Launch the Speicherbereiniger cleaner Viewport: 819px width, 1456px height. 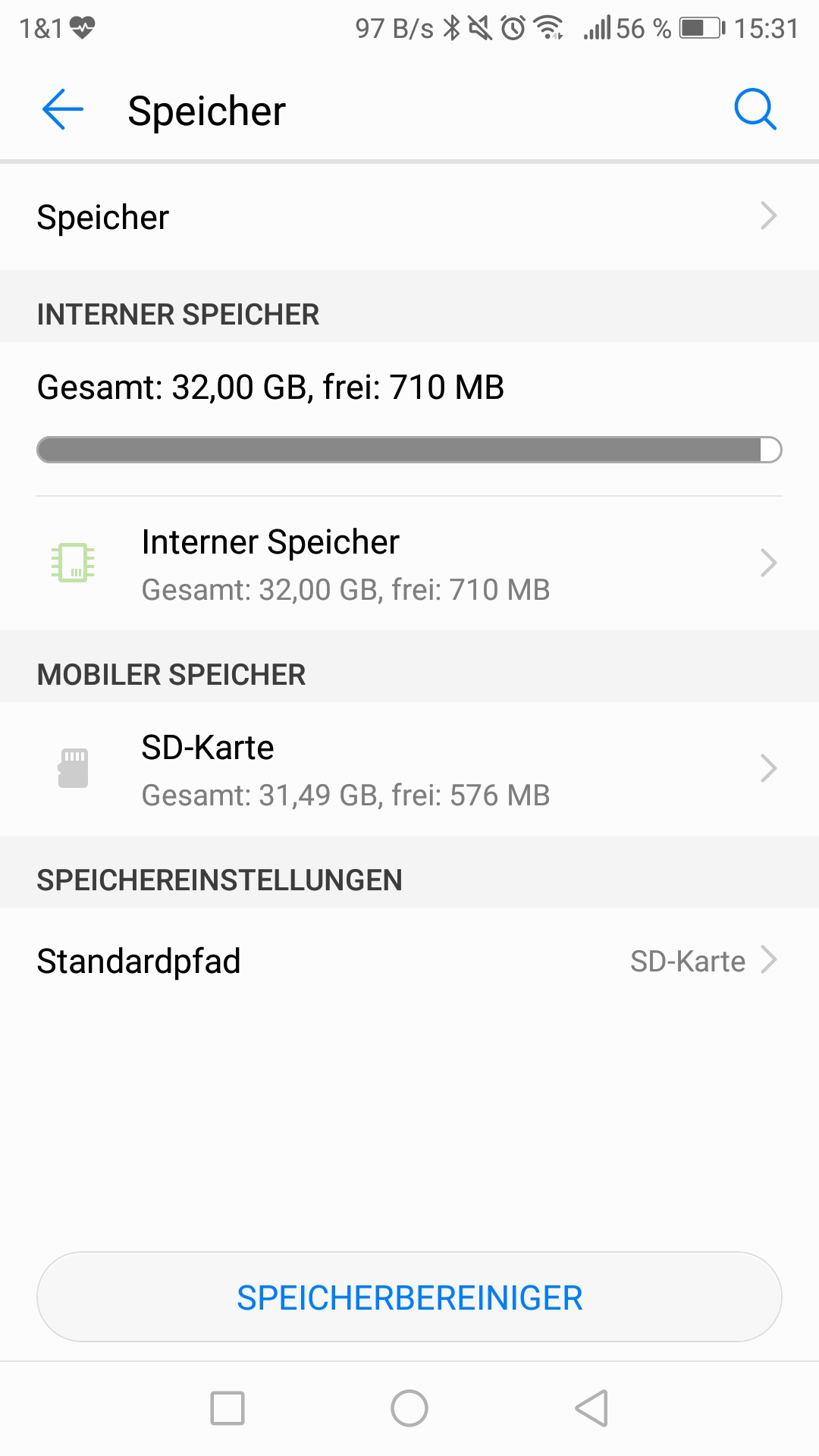point(409,1298)
